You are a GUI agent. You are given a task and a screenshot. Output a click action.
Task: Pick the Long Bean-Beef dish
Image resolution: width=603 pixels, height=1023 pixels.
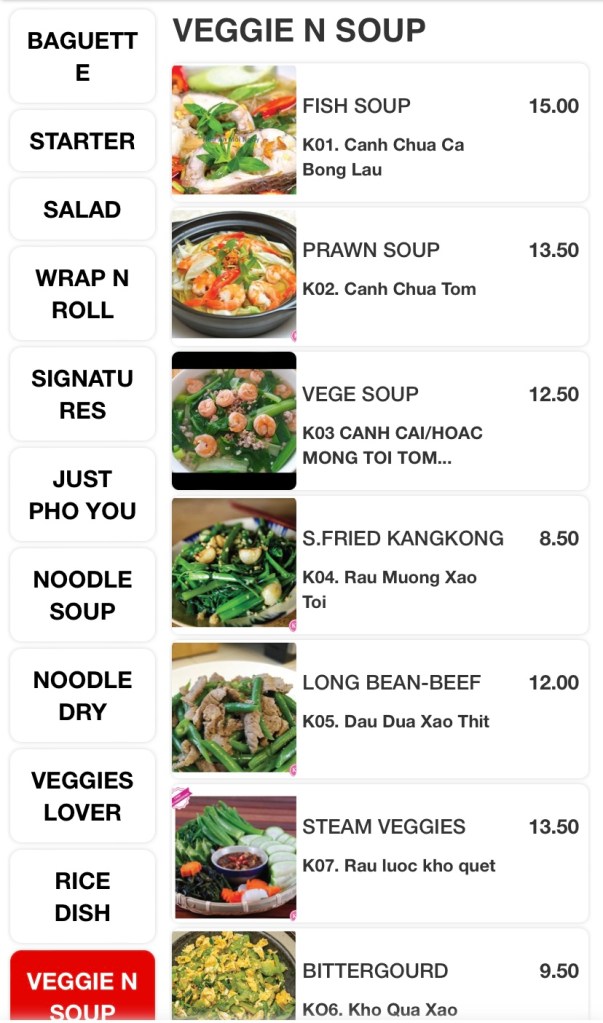click(380, 707)
